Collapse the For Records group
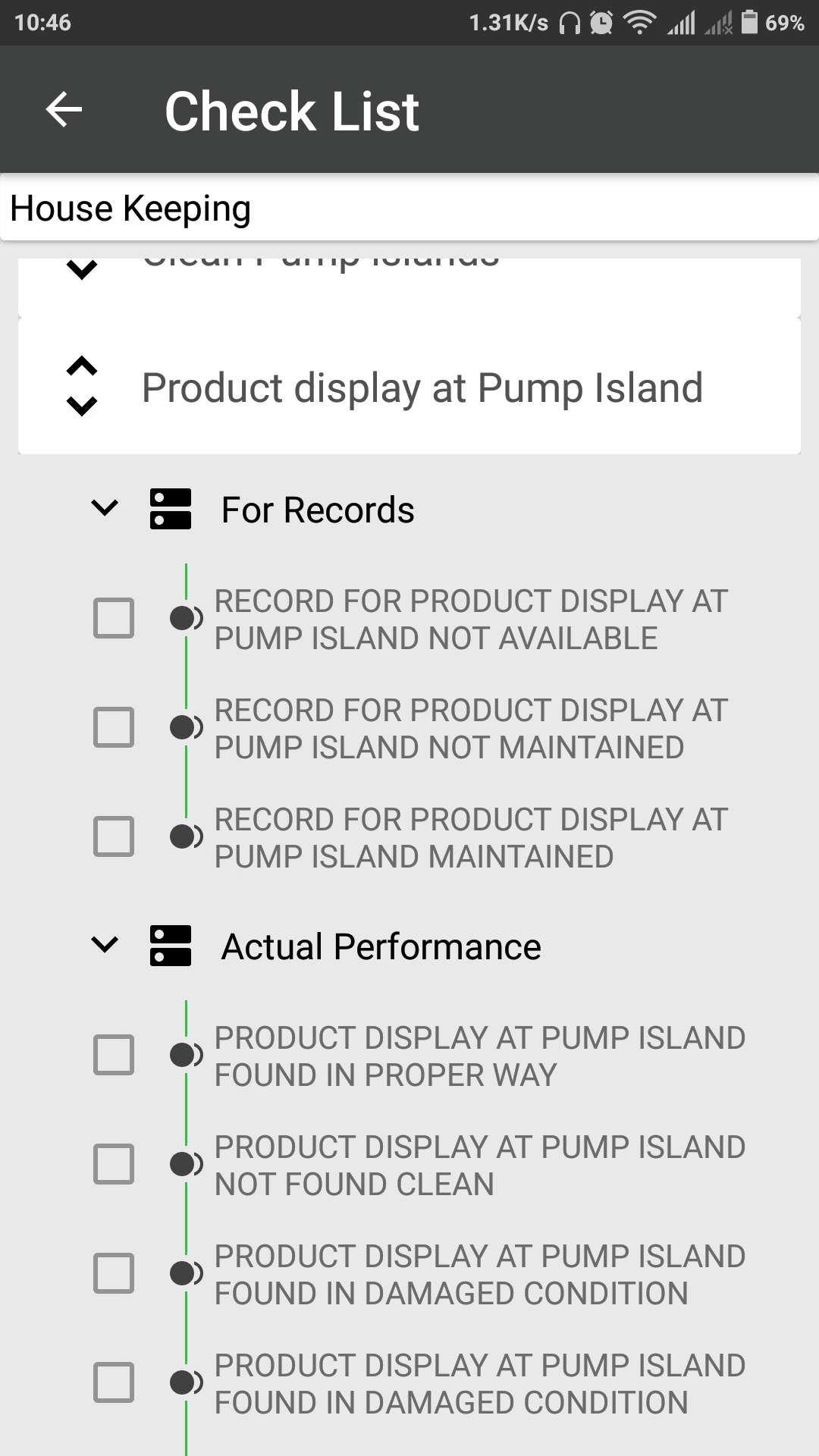The width and height of the screenshot is (819, 1456). pyautogui.click(x=105, y=508)
